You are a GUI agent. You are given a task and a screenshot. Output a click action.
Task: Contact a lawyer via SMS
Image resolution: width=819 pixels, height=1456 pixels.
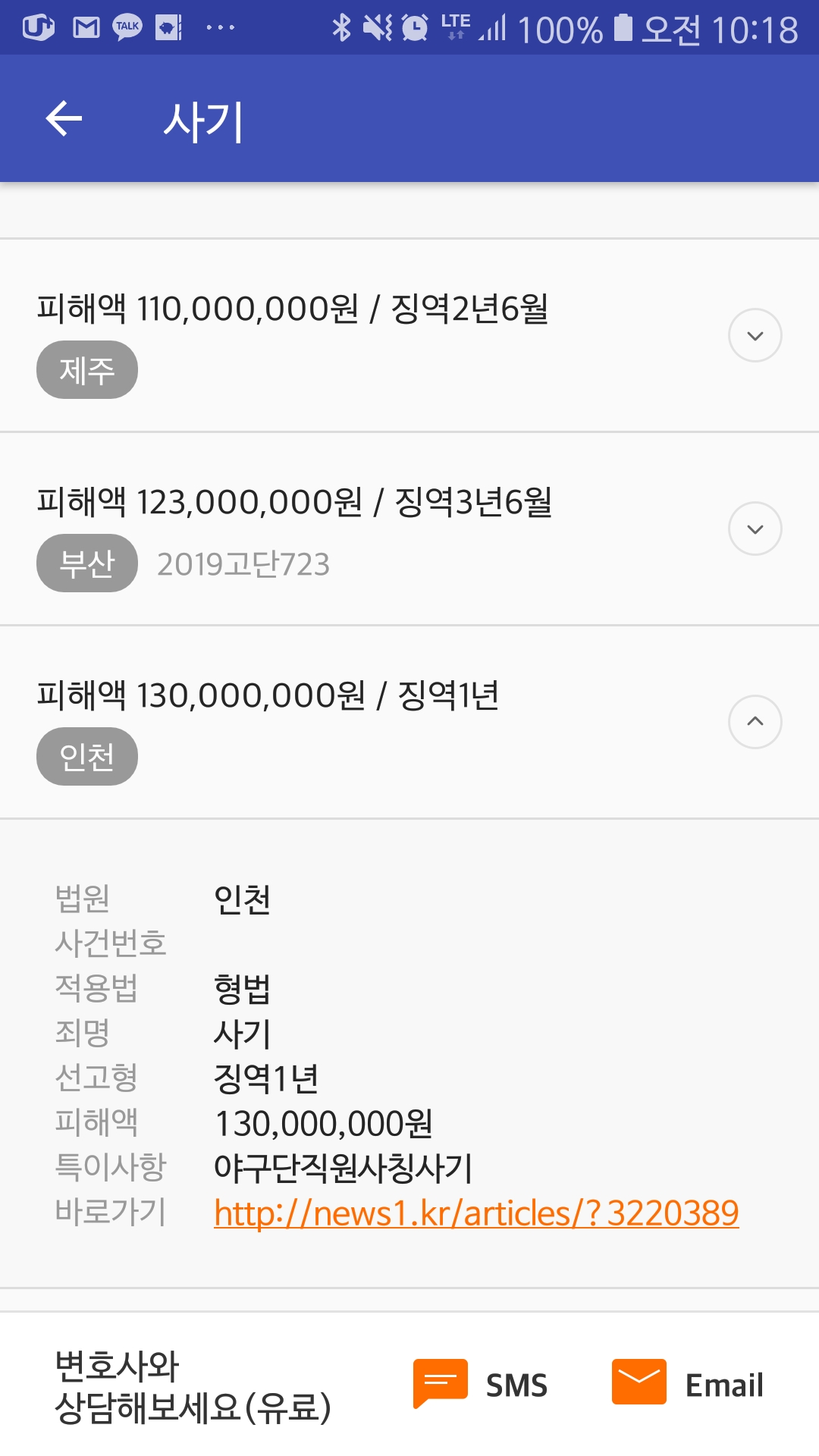tap(481, 1384)
